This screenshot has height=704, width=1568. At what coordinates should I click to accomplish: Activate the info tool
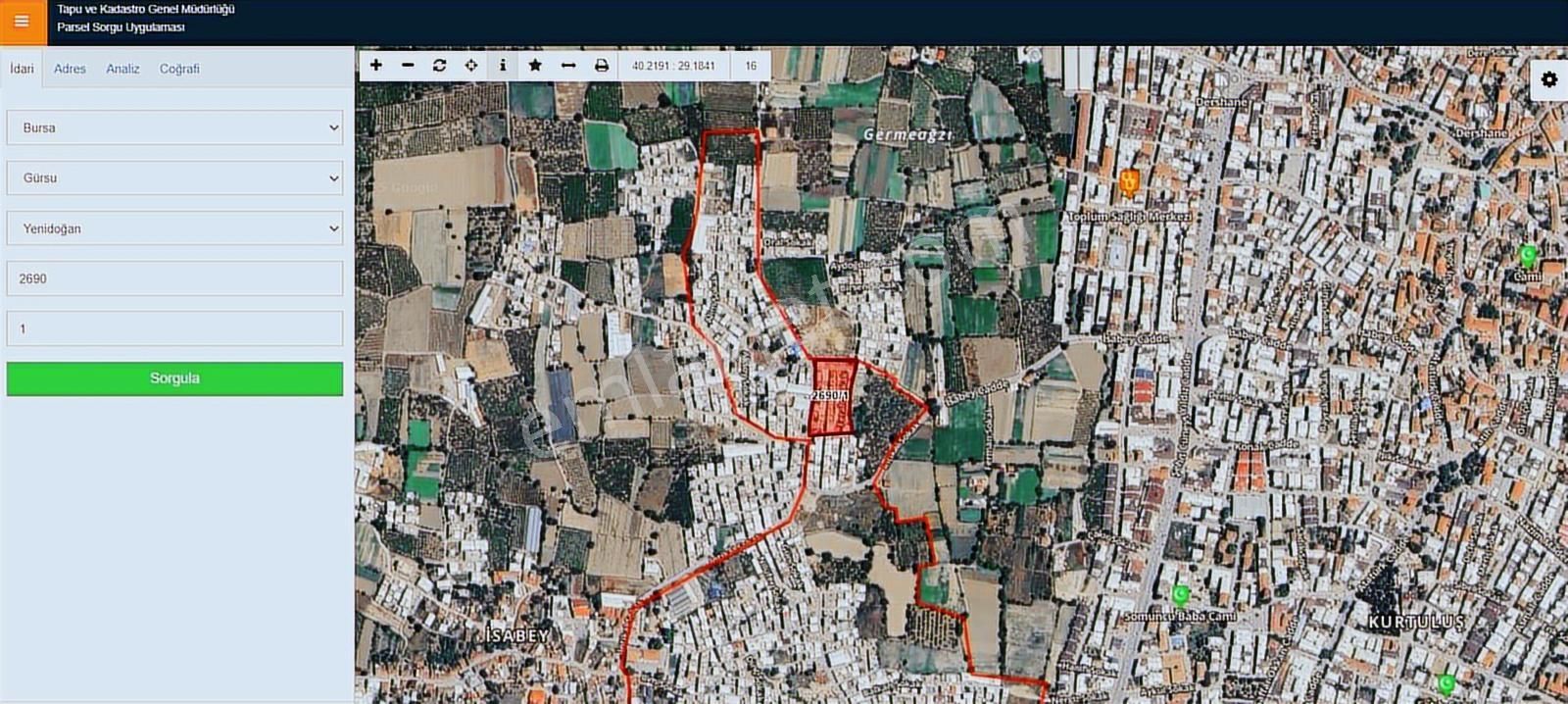pyautogui.click(x=503, y=66)
